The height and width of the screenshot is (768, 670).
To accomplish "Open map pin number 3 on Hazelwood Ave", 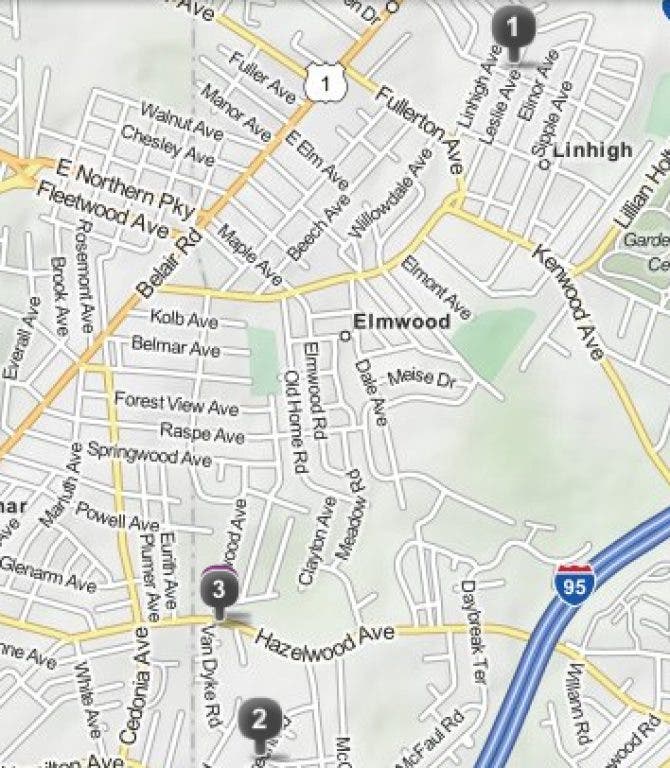I will (219, 589).
